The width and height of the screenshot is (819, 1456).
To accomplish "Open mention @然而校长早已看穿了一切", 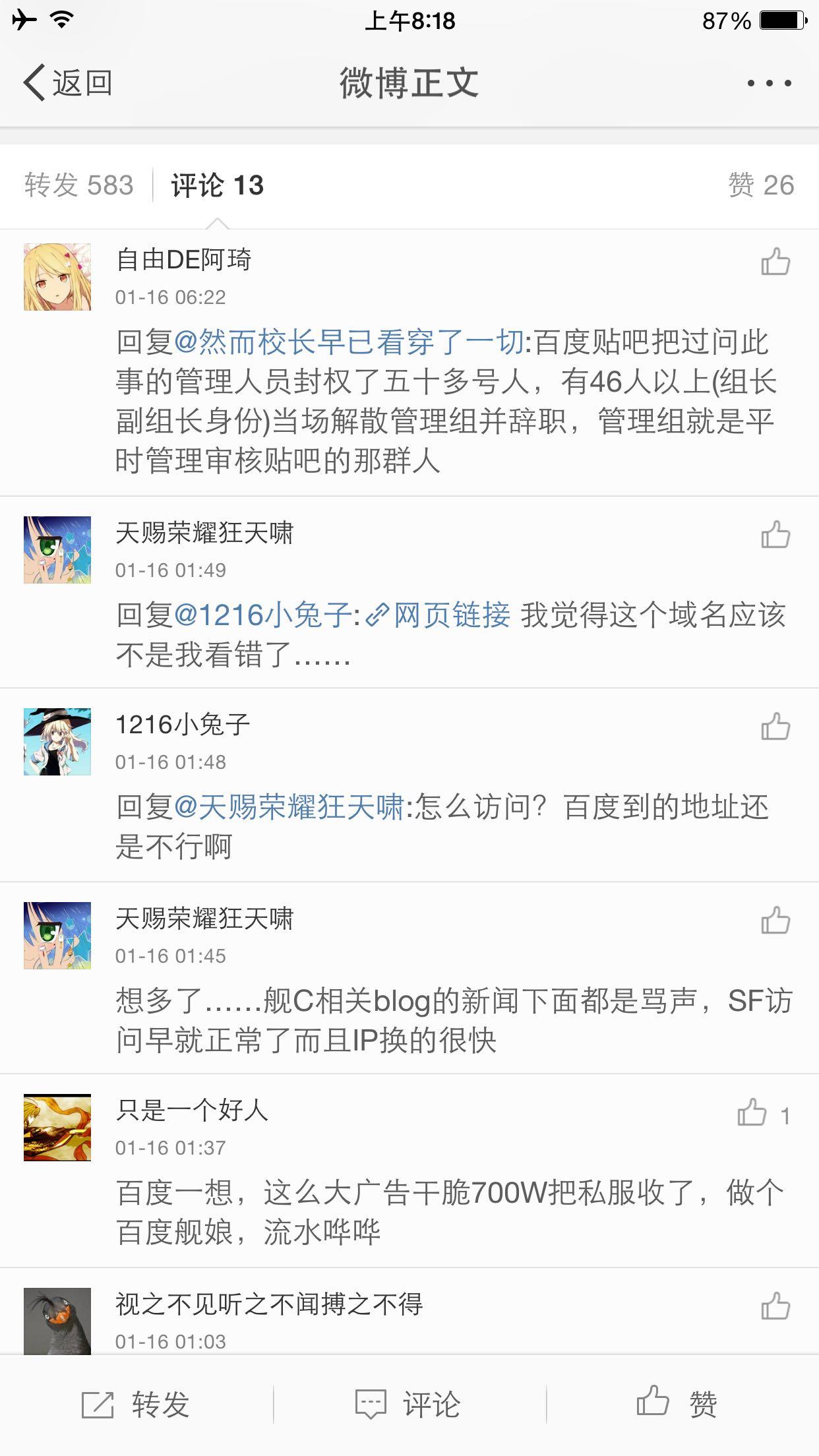I will (x=349, y=342).
